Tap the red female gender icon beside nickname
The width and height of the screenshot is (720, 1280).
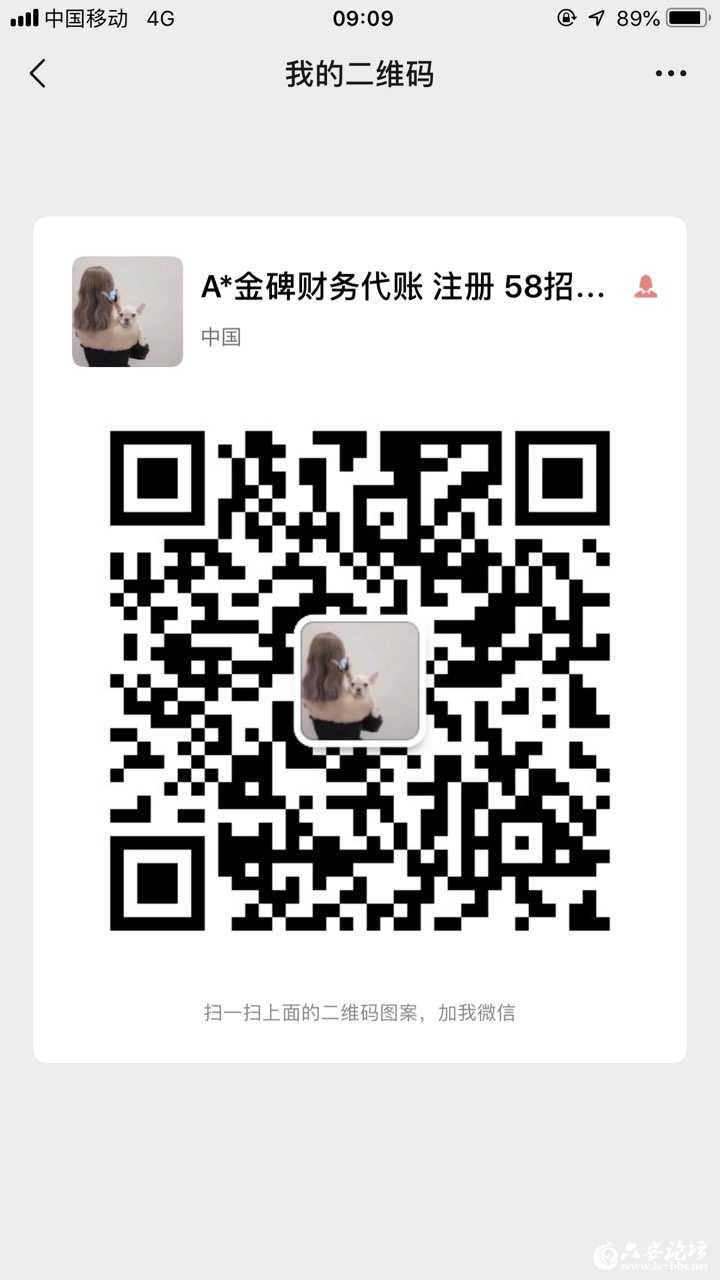(x=644, y=288)
